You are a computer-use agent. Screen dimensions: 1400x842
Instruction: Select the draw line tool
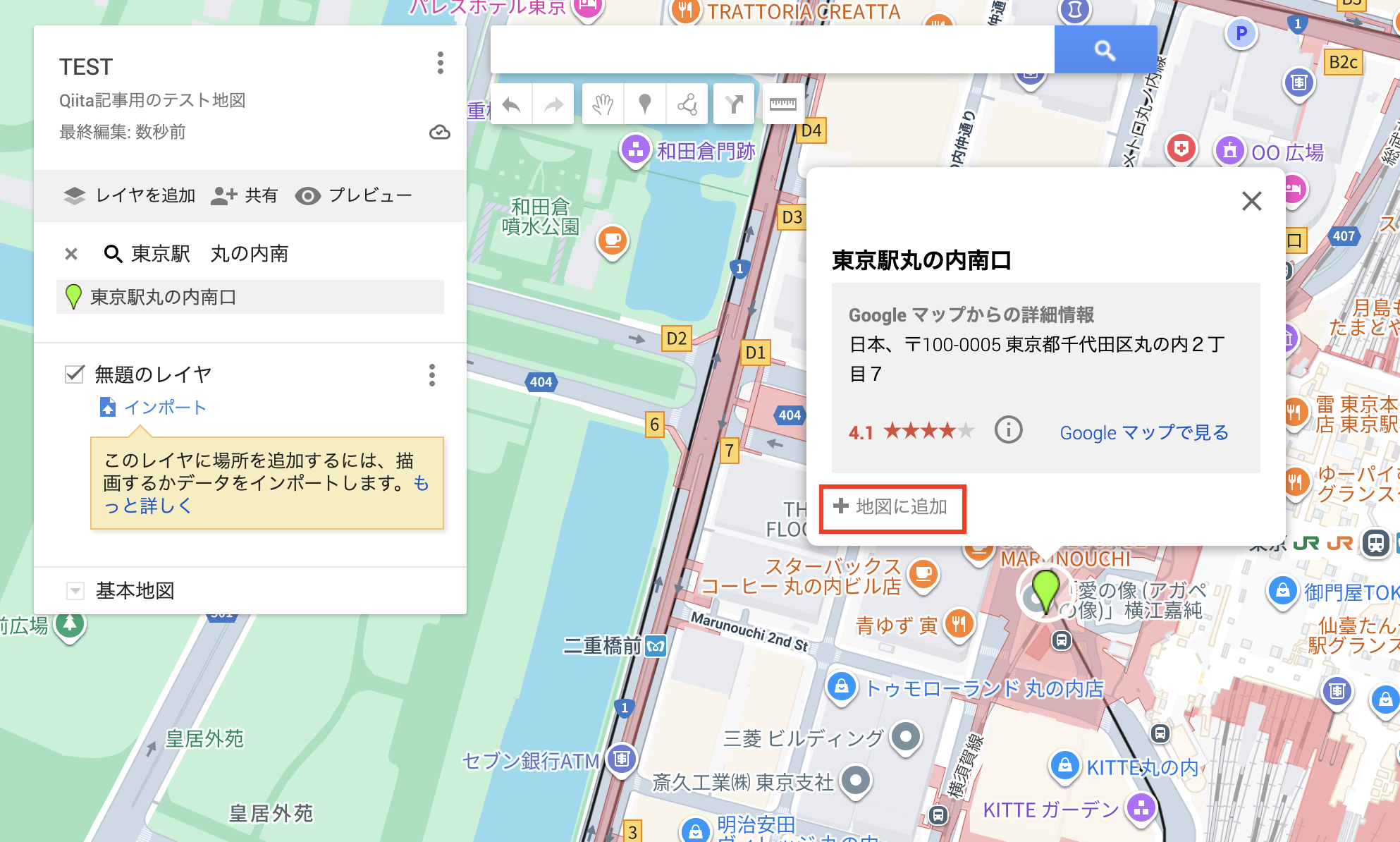687,106
